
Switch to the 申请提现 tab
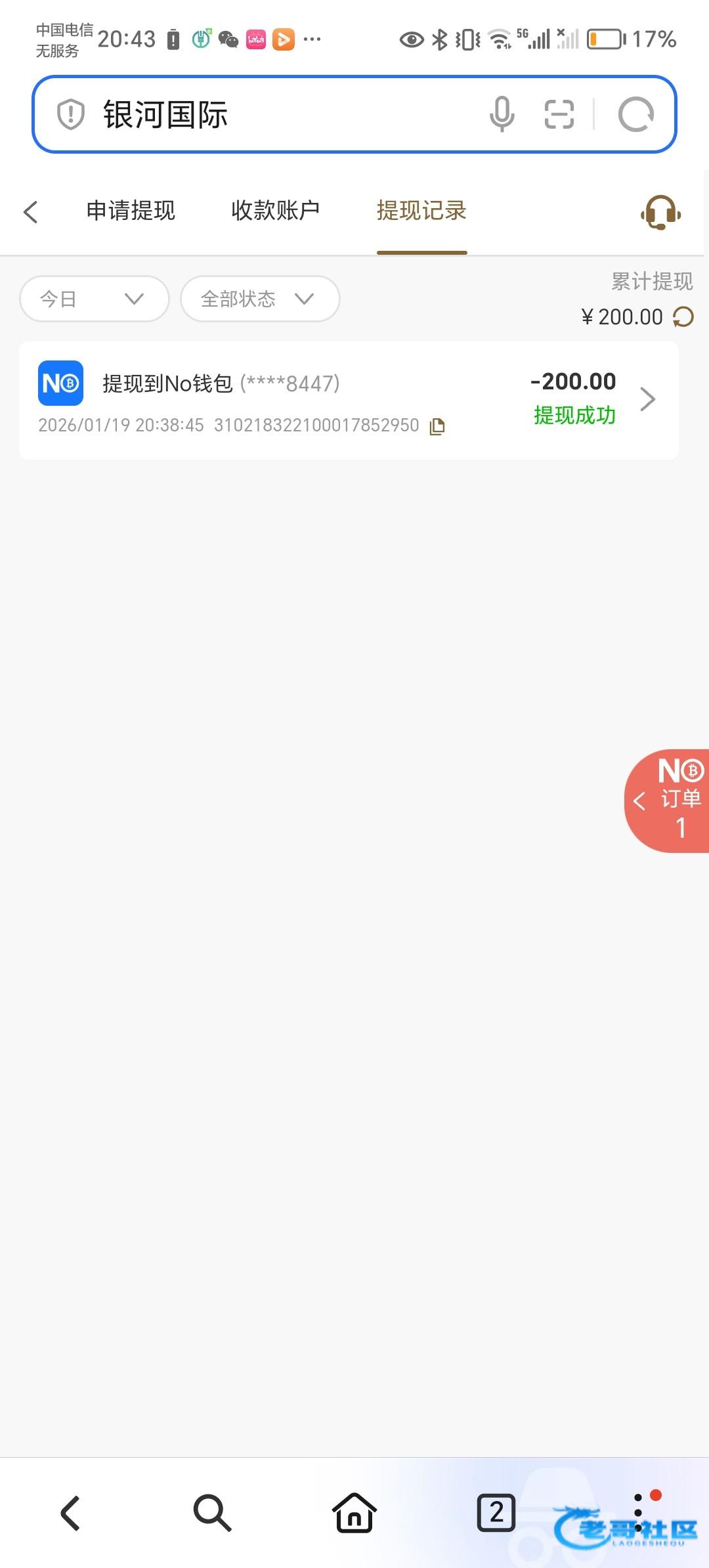click(x=131, y=211)
